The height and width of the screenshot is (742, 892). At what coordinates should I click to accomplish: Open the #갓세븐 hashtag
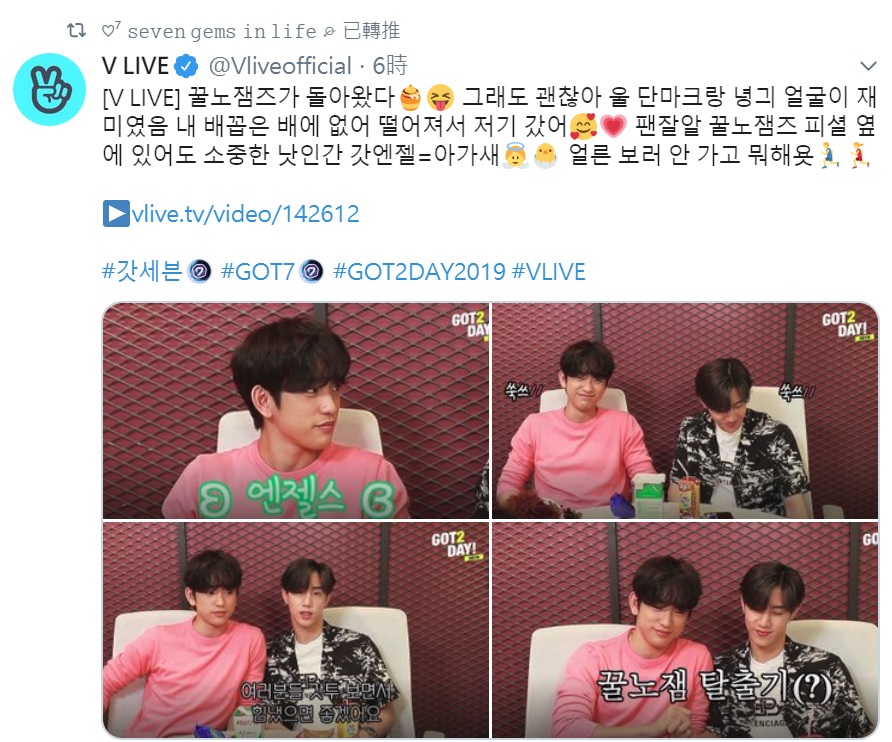tap(143, 272)
